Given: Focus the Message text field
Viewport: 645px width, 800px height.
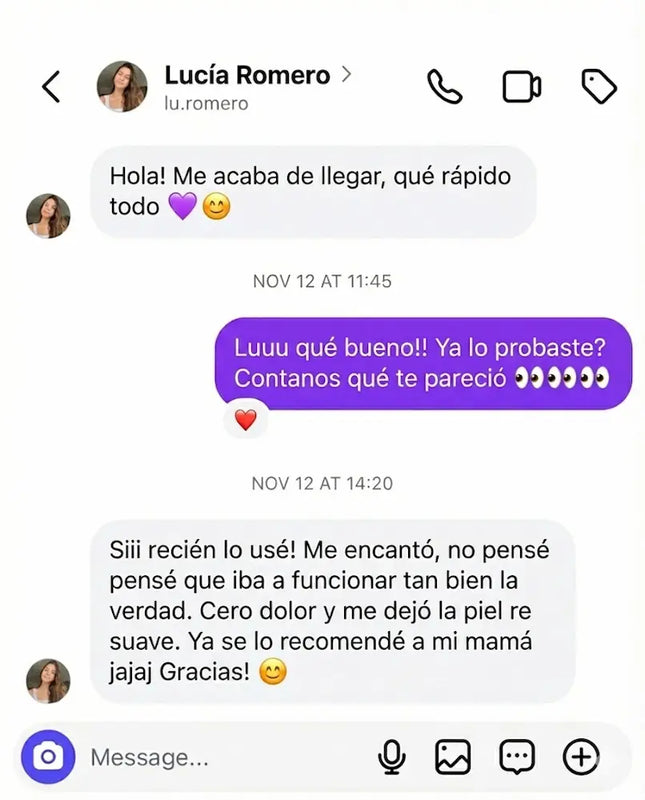Looking at the screenshot, I should point(220,757).
